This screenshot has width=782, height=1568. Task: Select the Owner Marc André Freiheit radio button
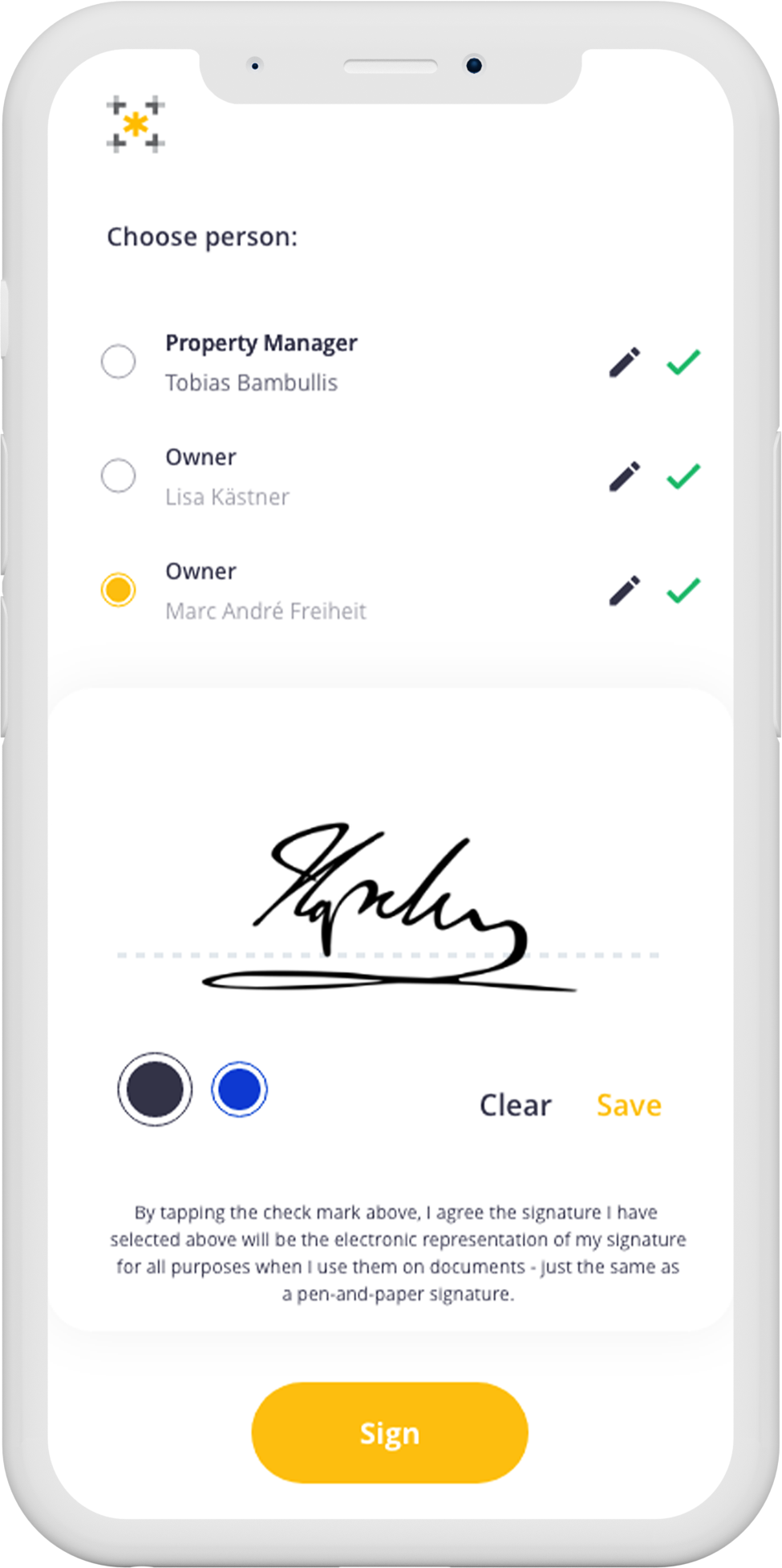(x=118, y=590)
